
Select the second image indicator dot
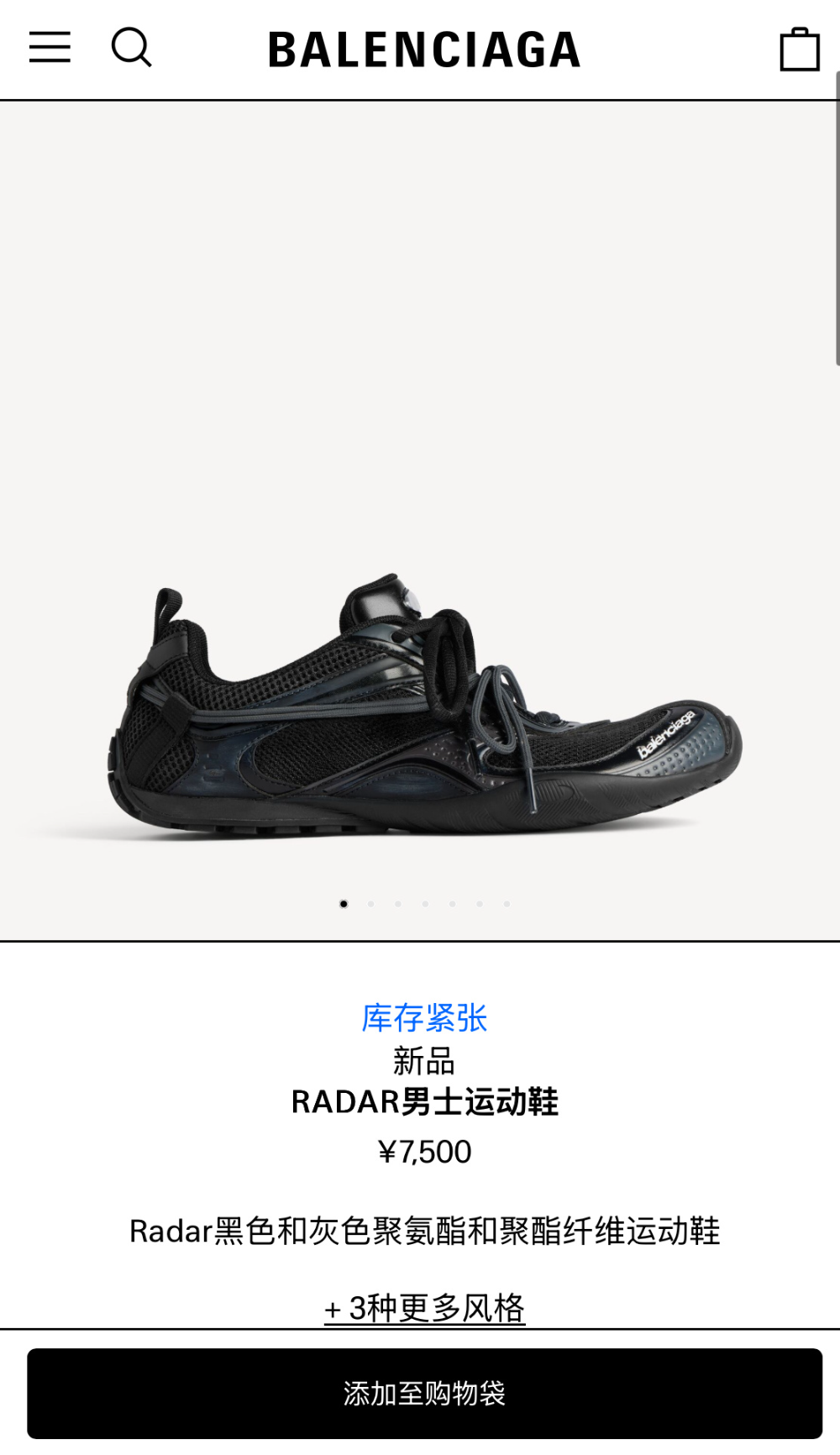tap(370, 904)
